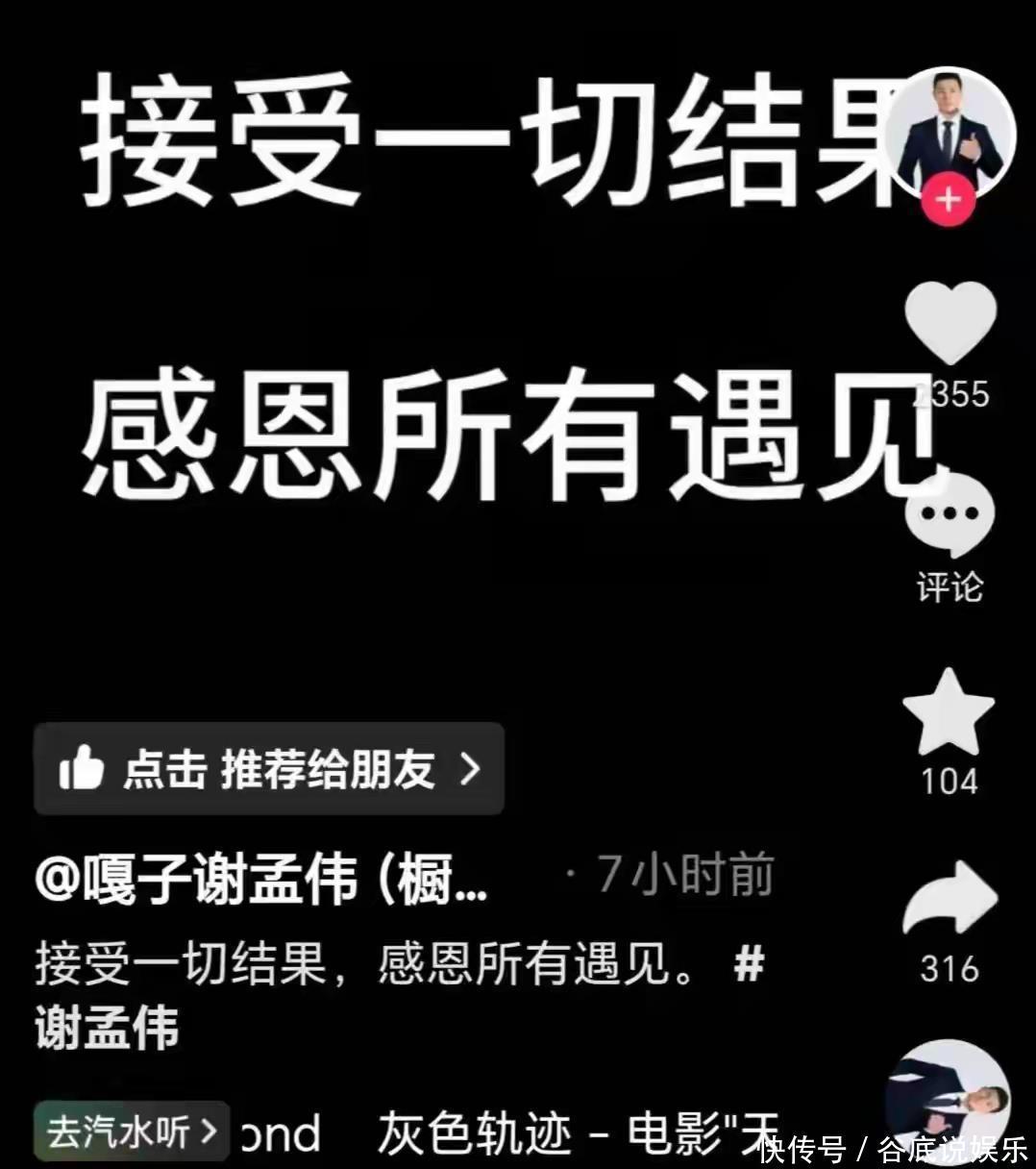Screen dimensions: 1036x1169
Task: Tap the 去汽水听 music button
Action: click(x=132, y=1132)
